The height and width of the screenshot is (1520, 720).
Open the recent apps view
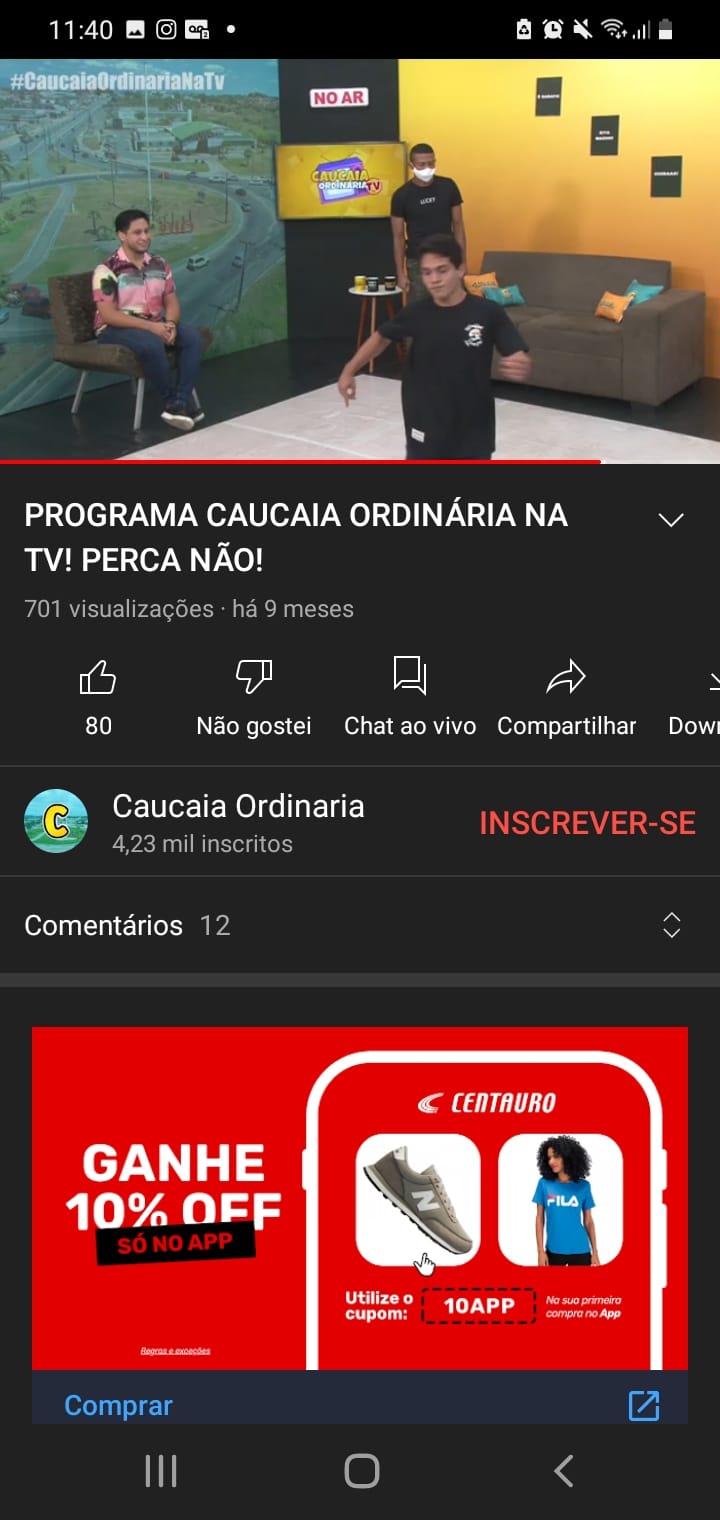pyautogui.click(x=160, y=1471)
